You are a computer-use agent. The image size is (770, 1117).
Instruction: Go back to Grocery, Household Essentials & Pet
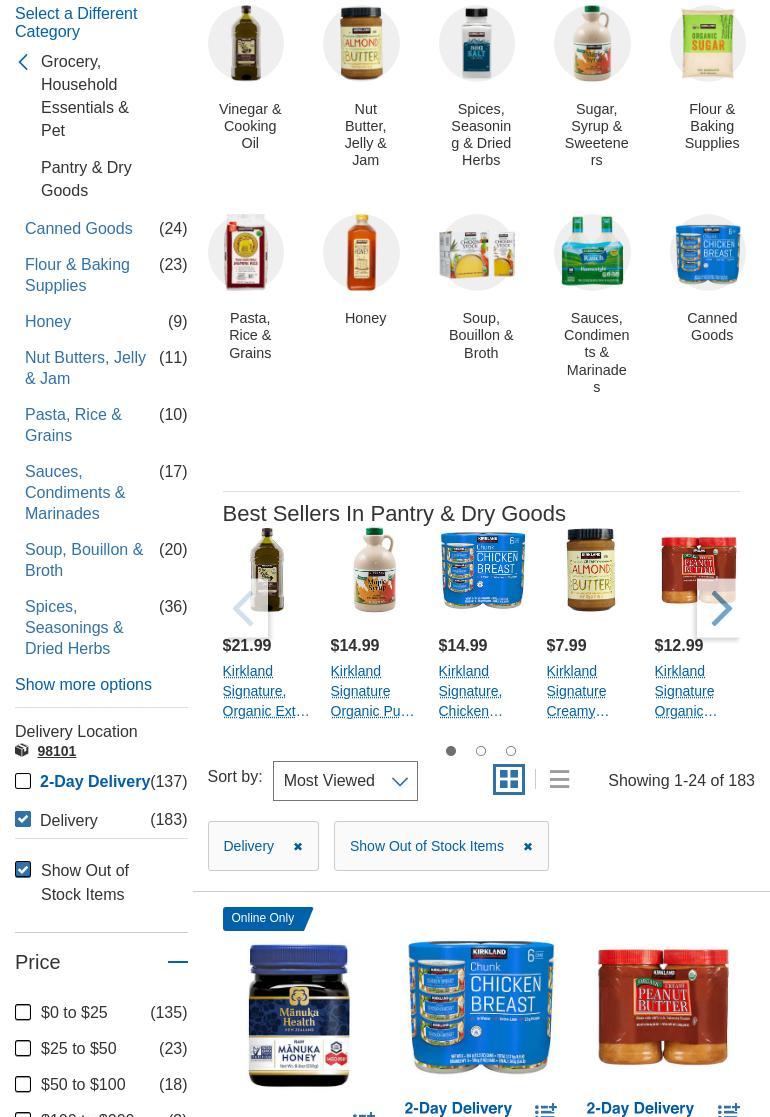coord(84,96)
